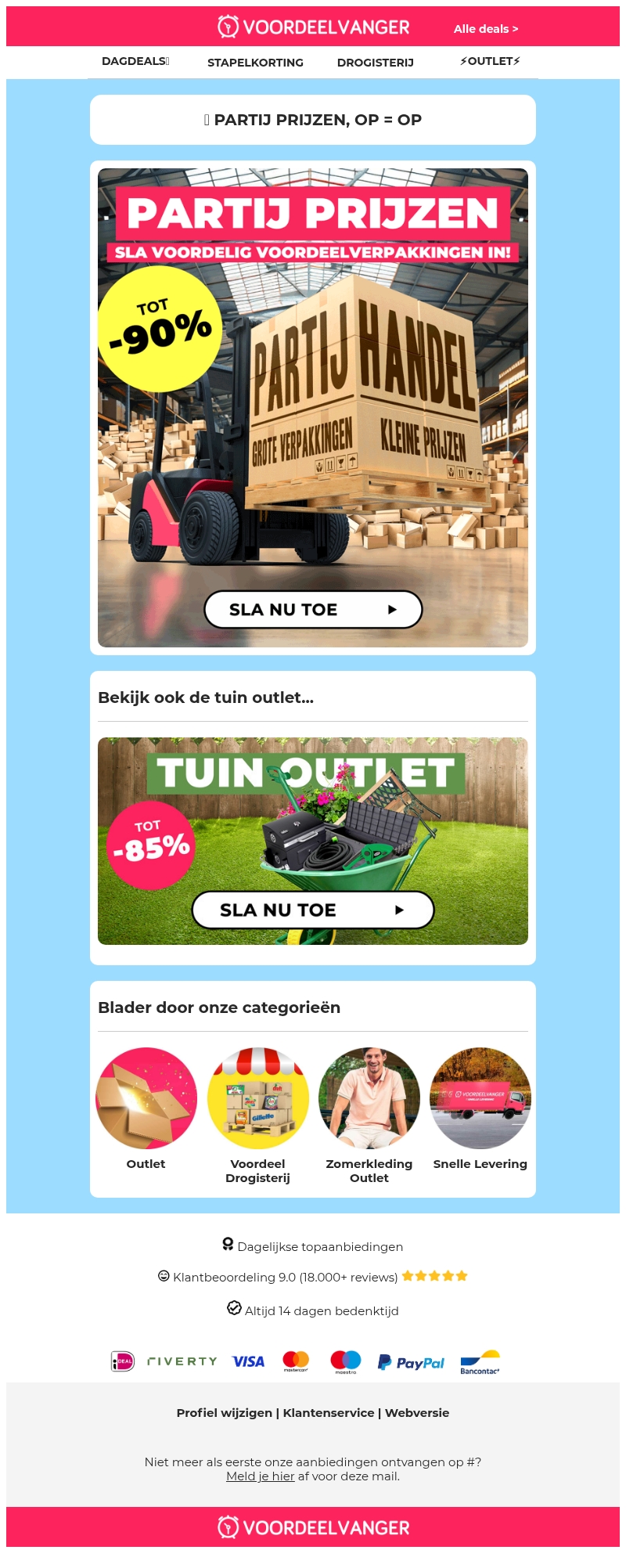Screen dimensions: 626x1568
Task: Open the Profiel wijzigen link
Action: click(224, 1412)
